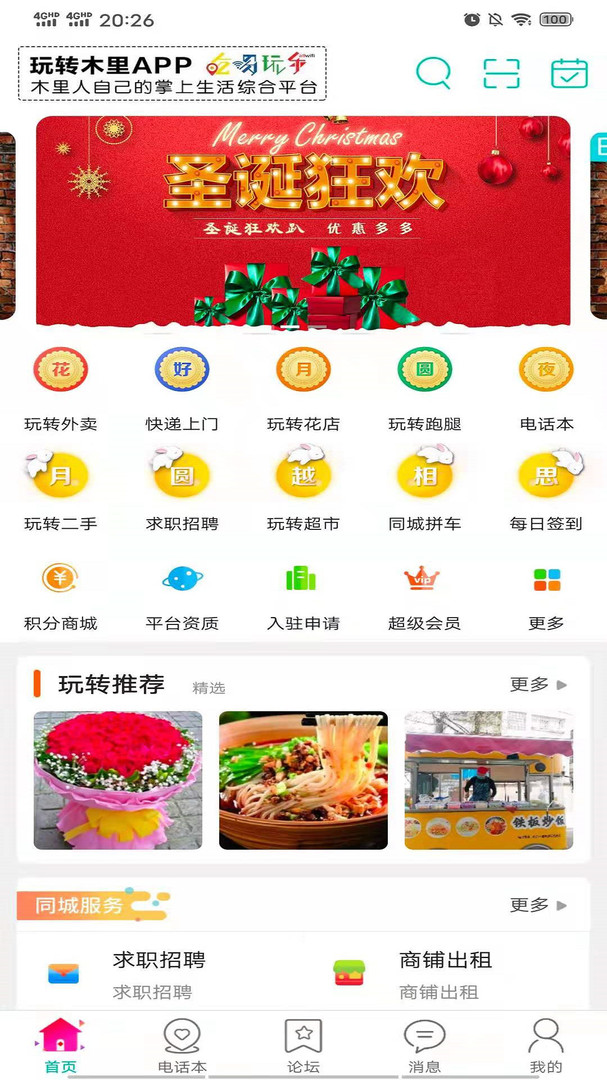Screen dimensions: 607x1080
Task: Select the 快递上门 service
Action: click(182, 388)
